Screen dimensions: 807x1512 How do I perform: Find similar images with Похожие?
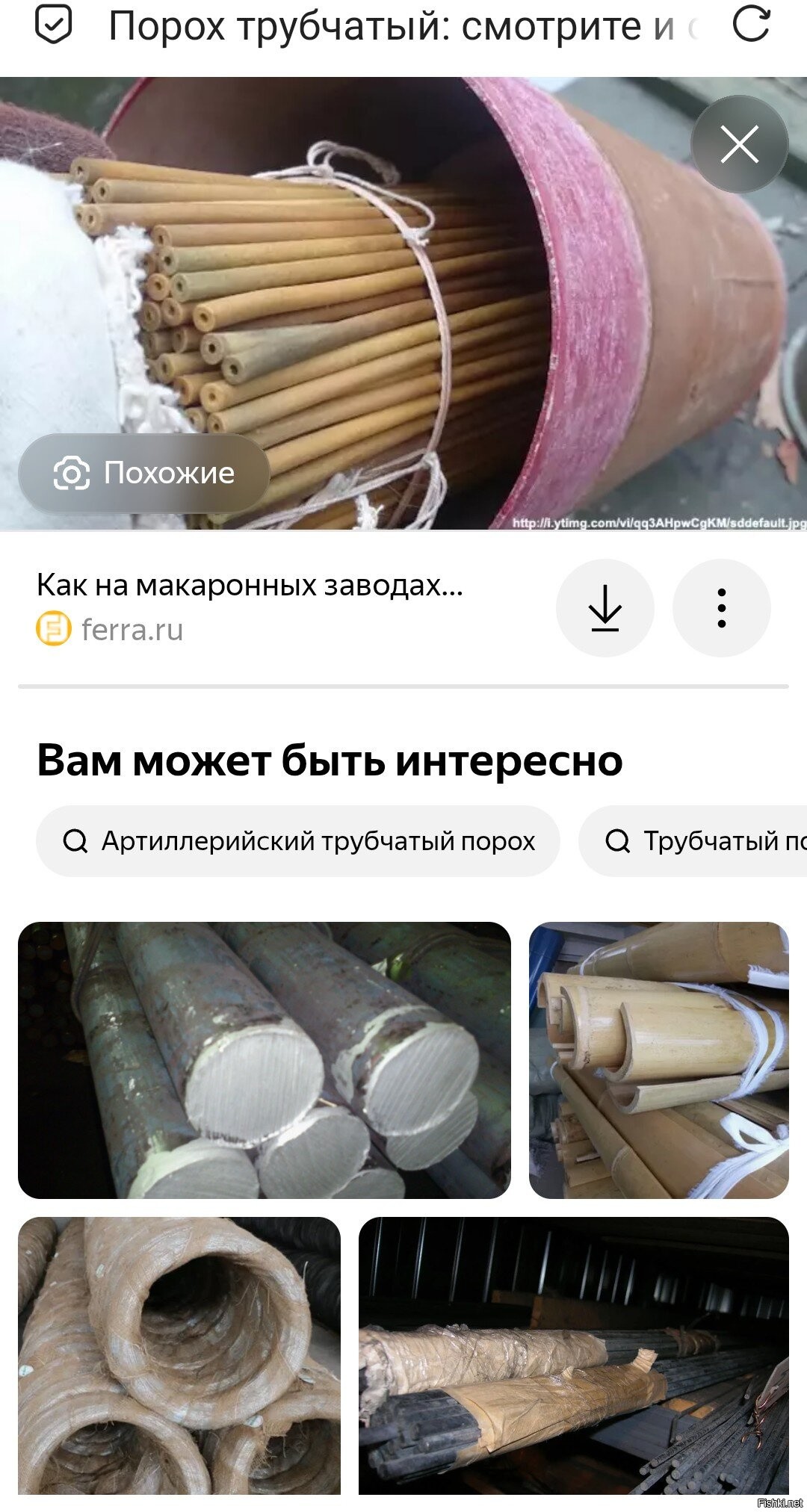(144, 473)
